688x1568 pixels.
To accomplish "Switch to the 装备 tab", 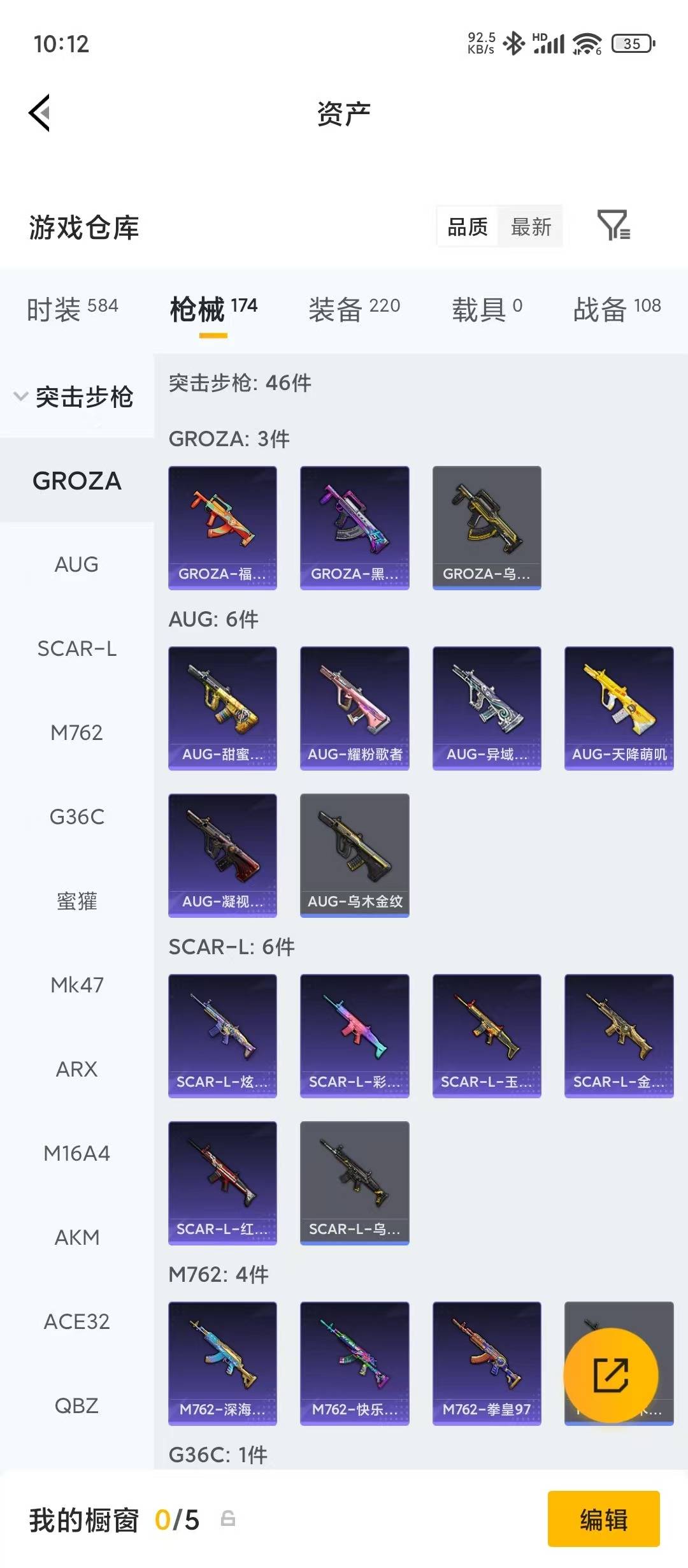I will pyautogui.click(x=354, y=310).
